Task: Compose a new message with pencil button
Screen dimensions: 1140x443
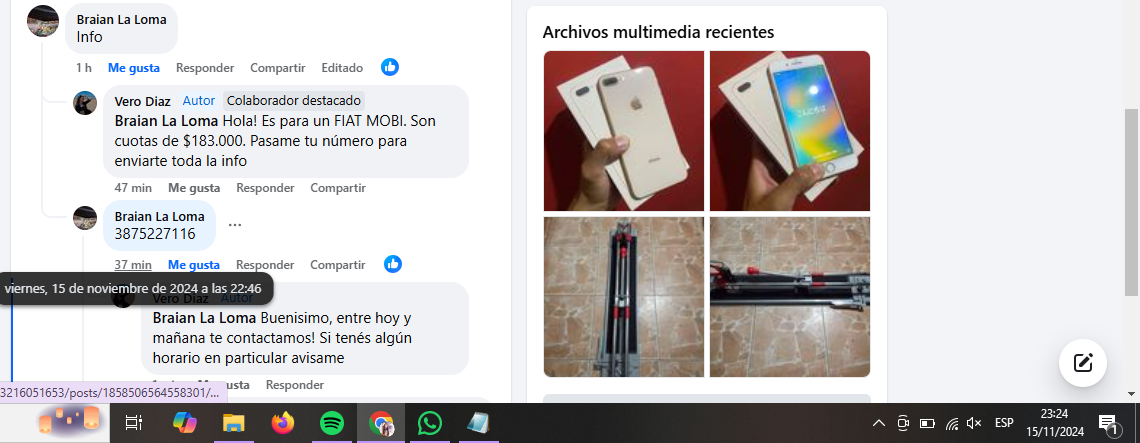Action: [x=1082, y=362]
